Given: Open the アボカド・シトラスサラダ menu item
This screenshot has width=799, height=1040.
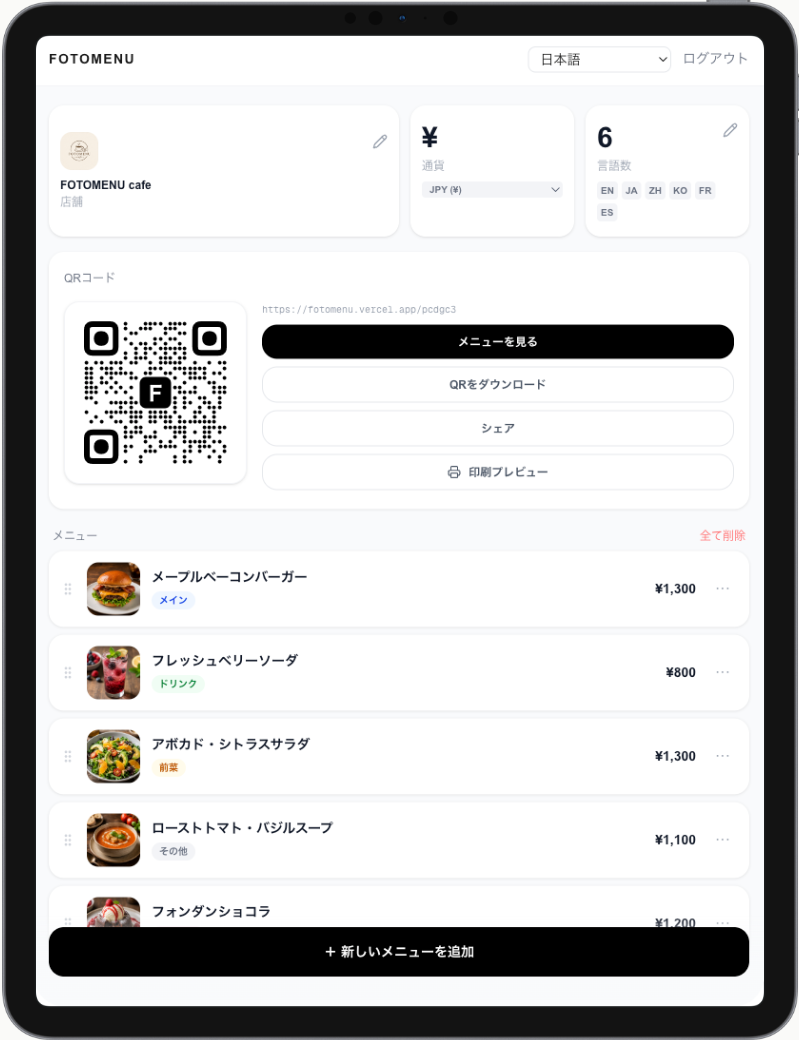Looking at the screenshot, I should pyautogui.click(x=399, y=756).
